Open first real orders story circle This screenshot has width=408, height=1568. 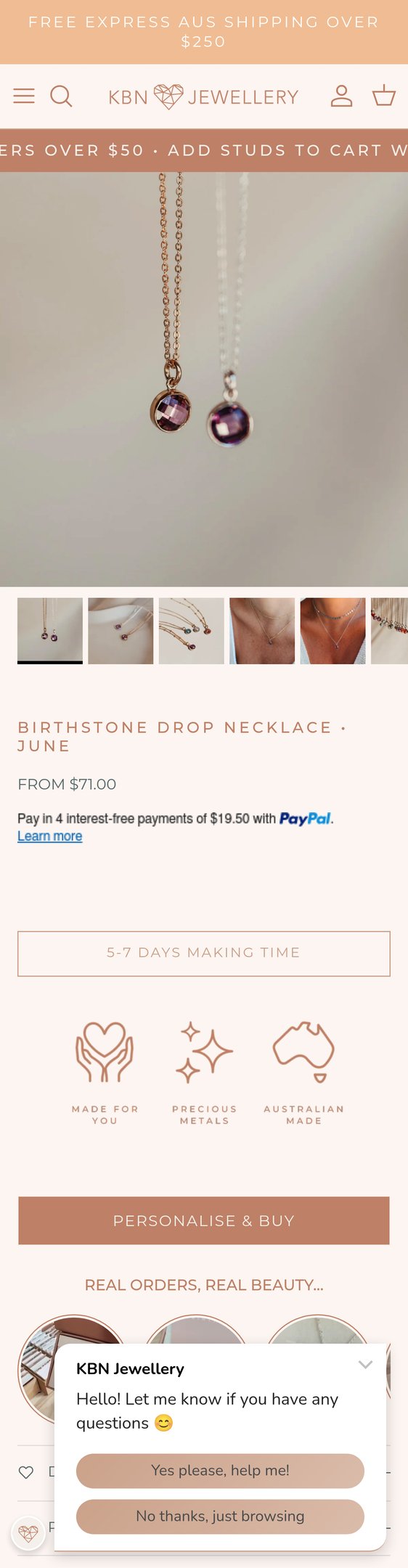73,1369
